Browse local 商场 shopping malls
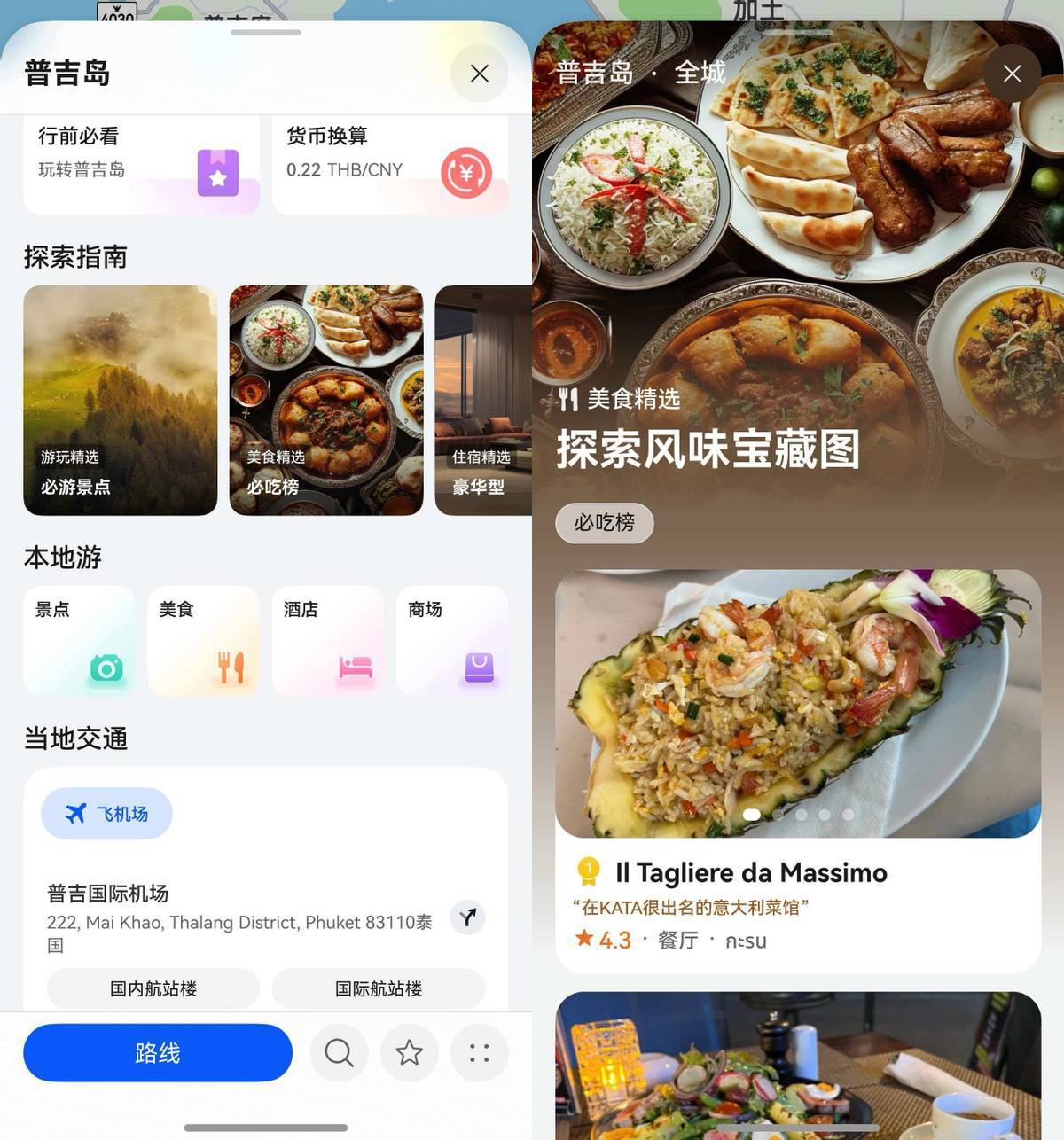Image resolution: width=1064 pixels, height=1140 pixels. tap(451, 640)
